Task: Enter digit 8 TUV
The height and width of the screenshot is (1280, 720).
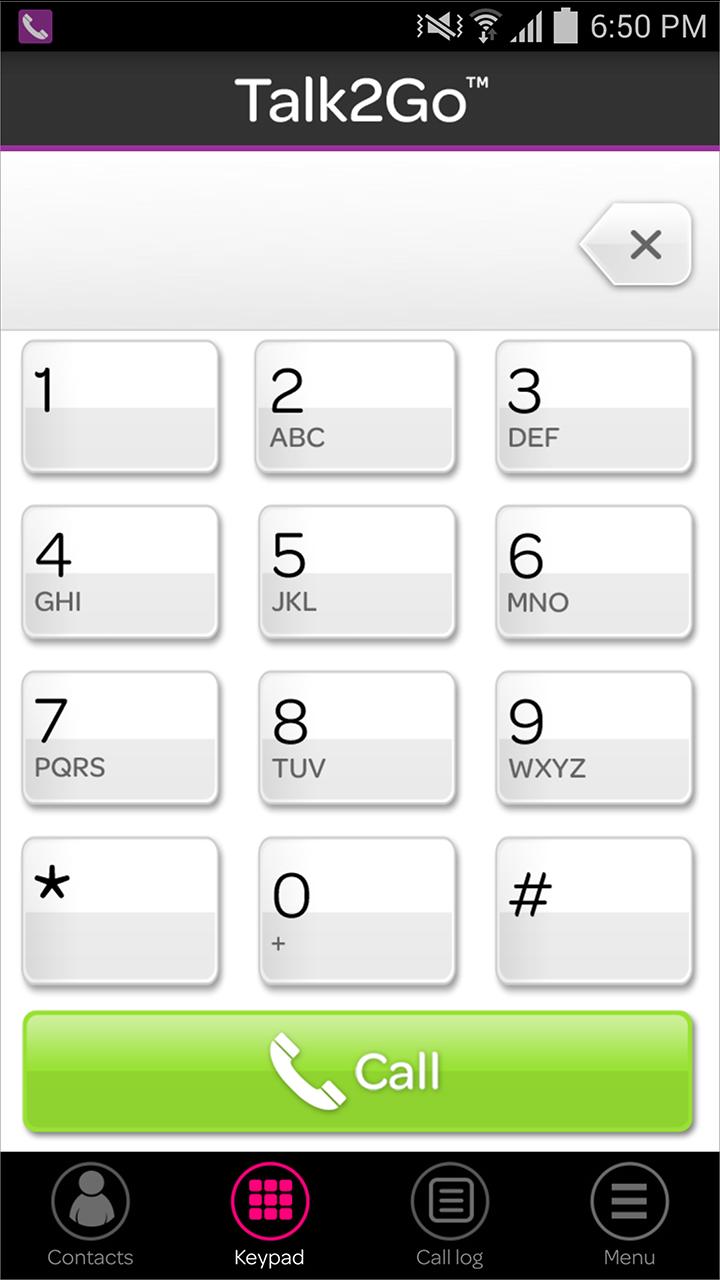Action: (x=357, y=738)
